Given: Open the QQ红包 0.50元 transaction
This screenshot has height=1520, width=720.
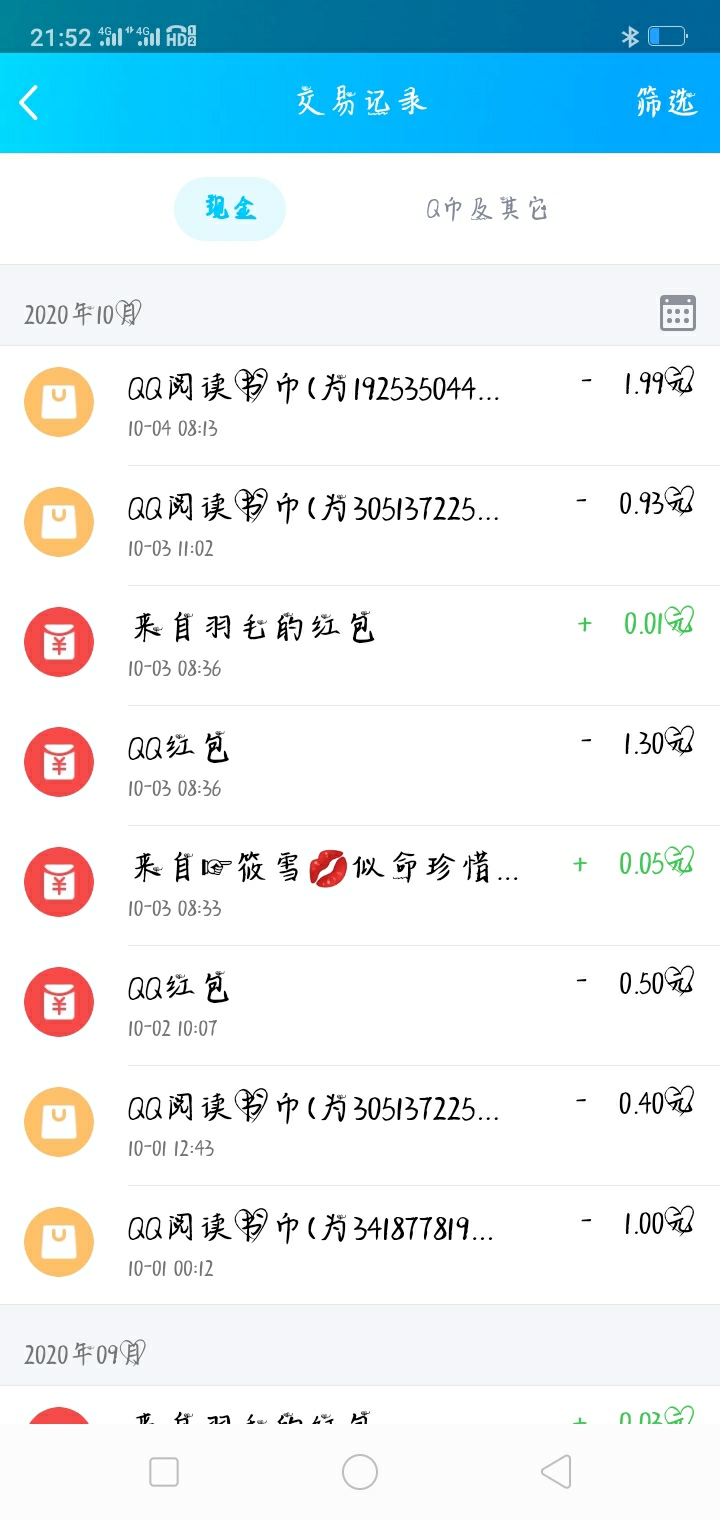Looking at the screenshot, I should pyautogui.click(x=360, y=1005).
